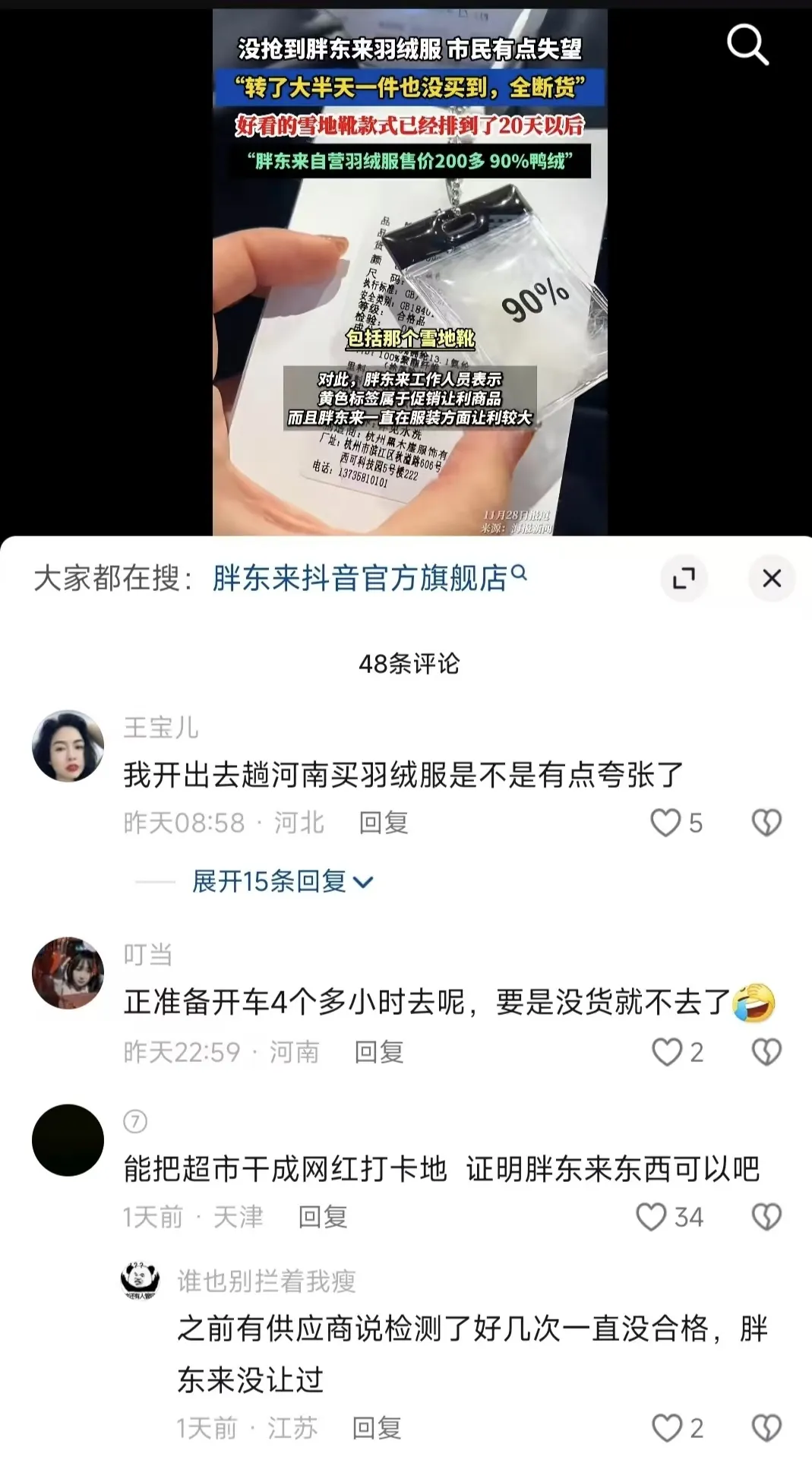Open 谁也别拦着我瘦's profile avatar

pyautogui.click(x=140, y=1283)
